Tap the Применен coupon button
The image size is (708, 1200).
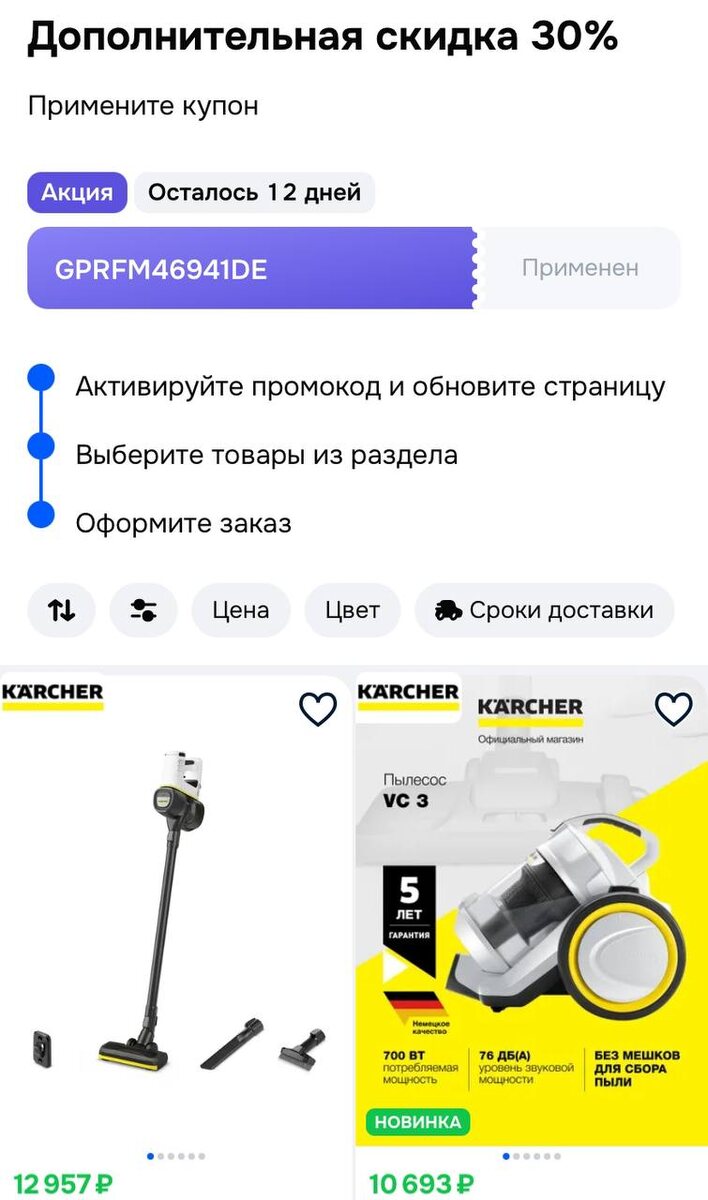579,268
